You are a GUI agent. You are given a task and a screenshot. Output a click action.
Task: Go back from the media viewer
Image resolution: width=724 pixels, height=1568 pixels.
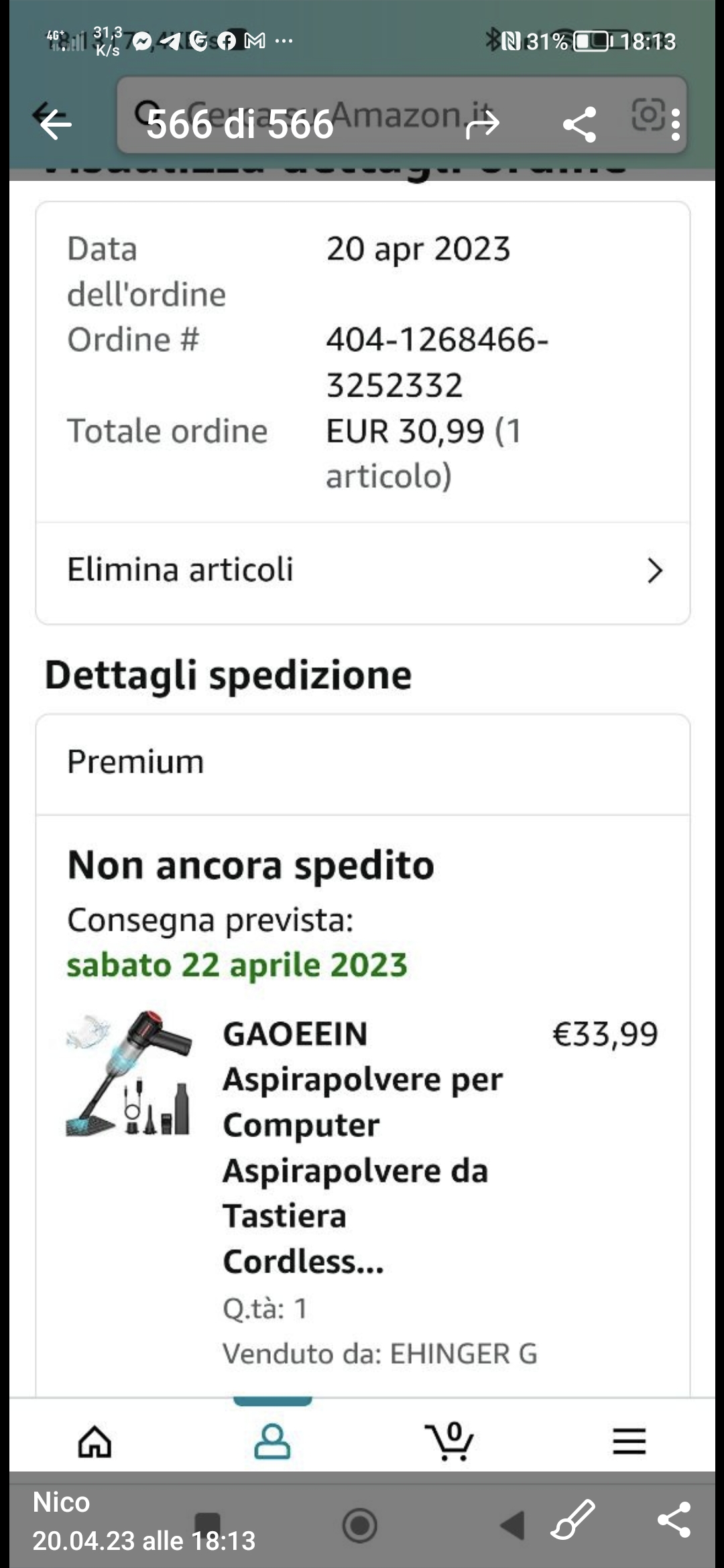pyautogui.click(x=55, y=124)
